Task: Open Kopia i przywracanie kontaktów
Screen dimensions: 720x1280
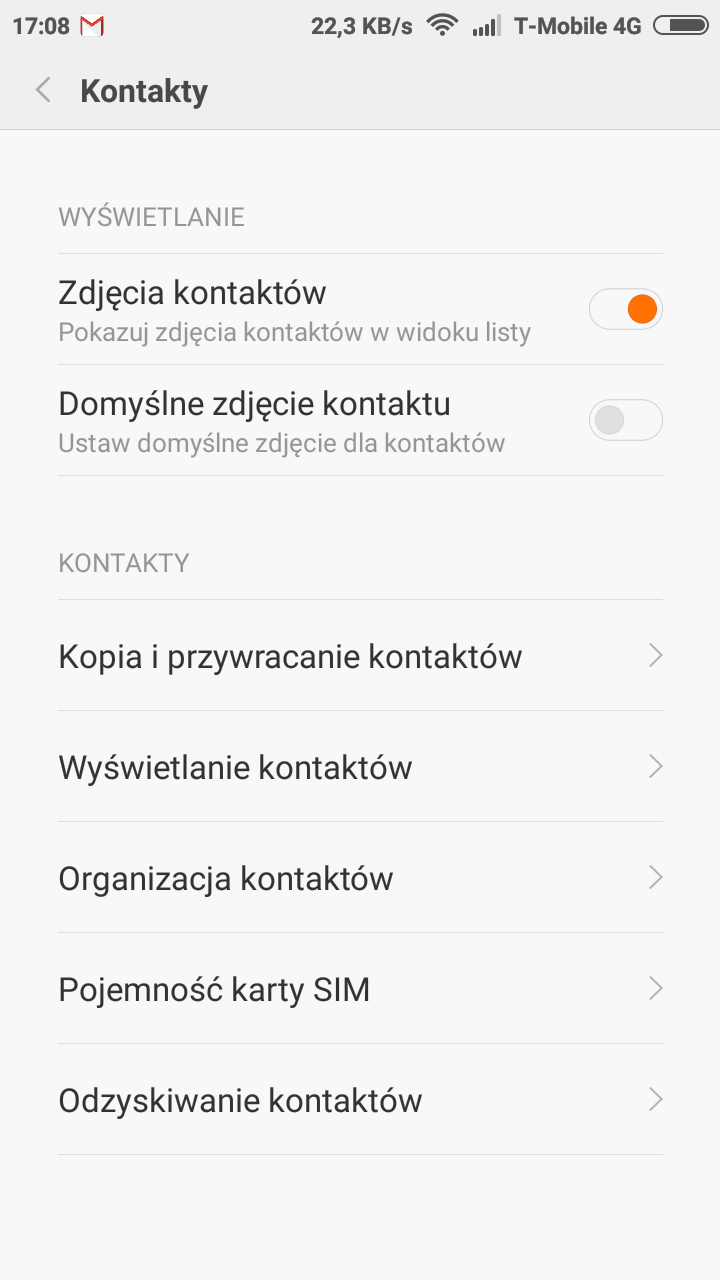Action: tap(360, 656)
